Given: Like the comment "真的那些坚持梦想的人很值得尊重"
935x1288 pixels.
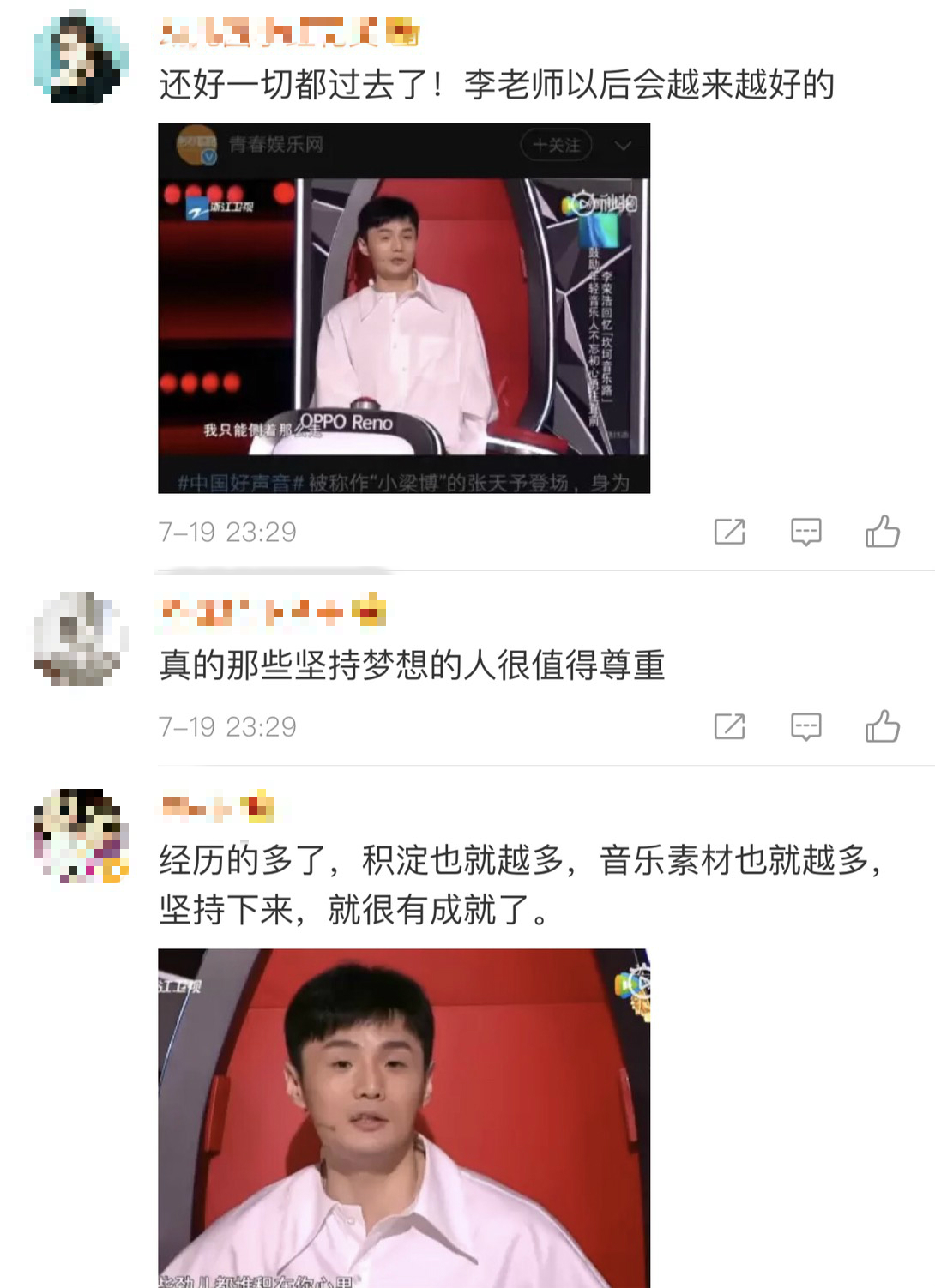Looking at the screenshot, I should pyautogui.click(x=882, y=726).
